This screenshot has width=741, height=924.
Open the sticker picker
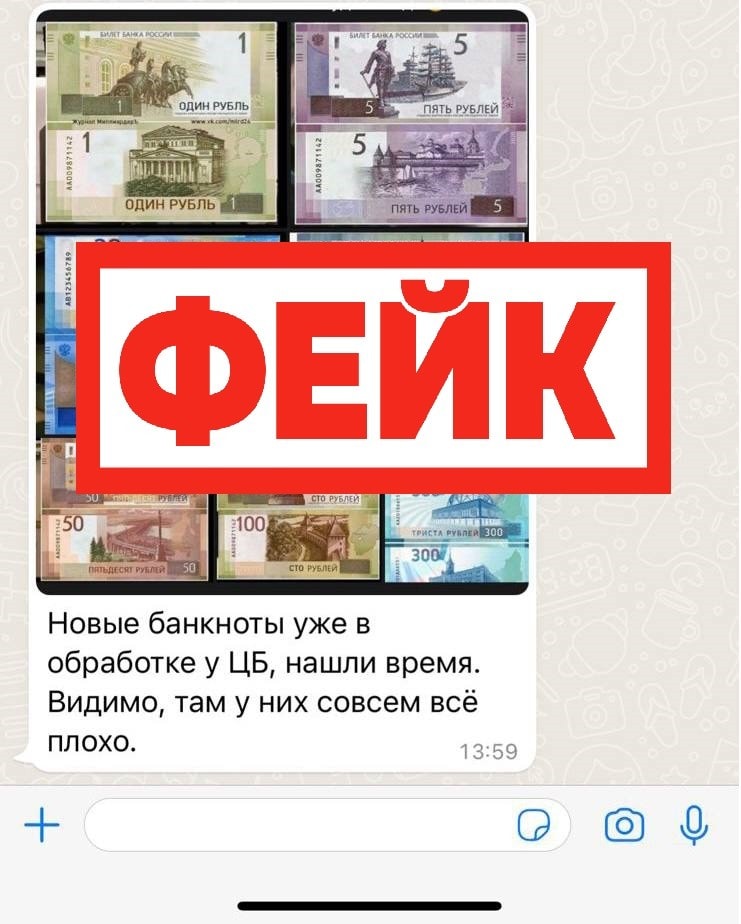pos(533,826)
